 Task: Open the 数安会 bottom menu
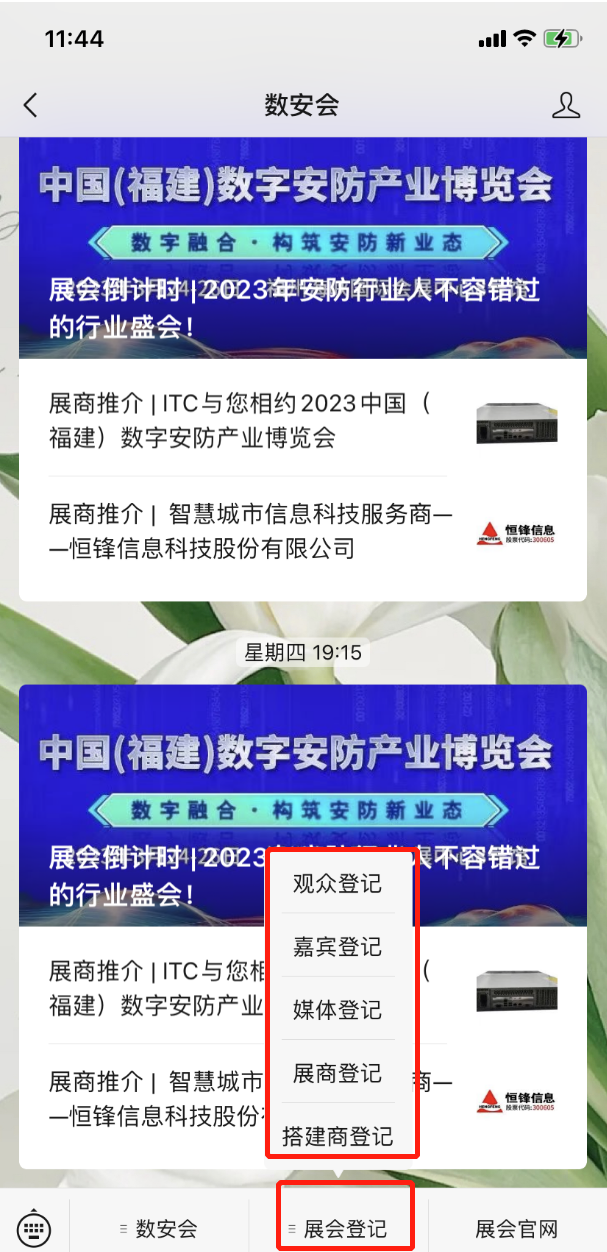tap(159, 1228)
